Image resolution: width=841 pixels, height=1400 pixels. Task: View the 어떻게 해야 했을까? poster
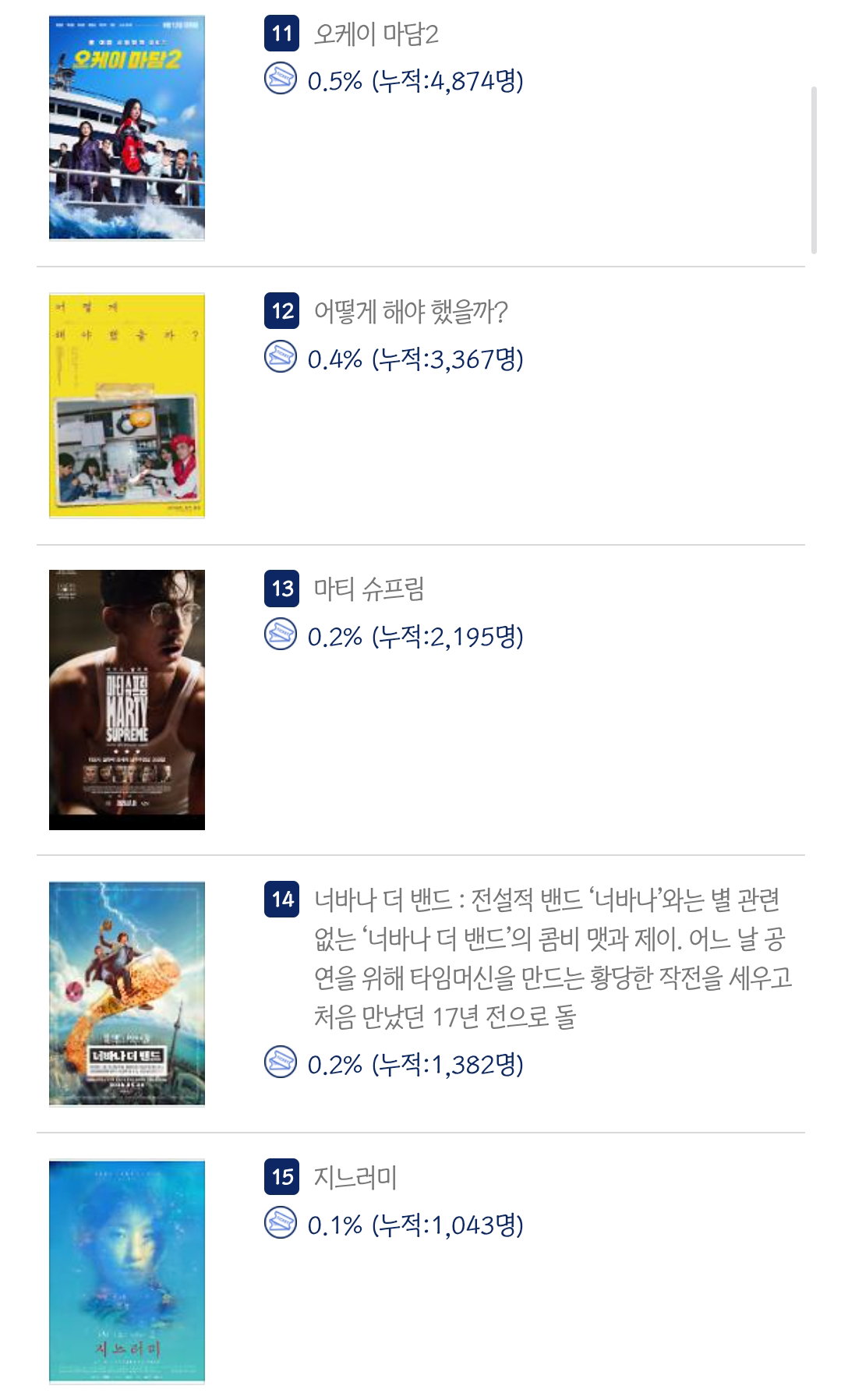pos(127,405)
